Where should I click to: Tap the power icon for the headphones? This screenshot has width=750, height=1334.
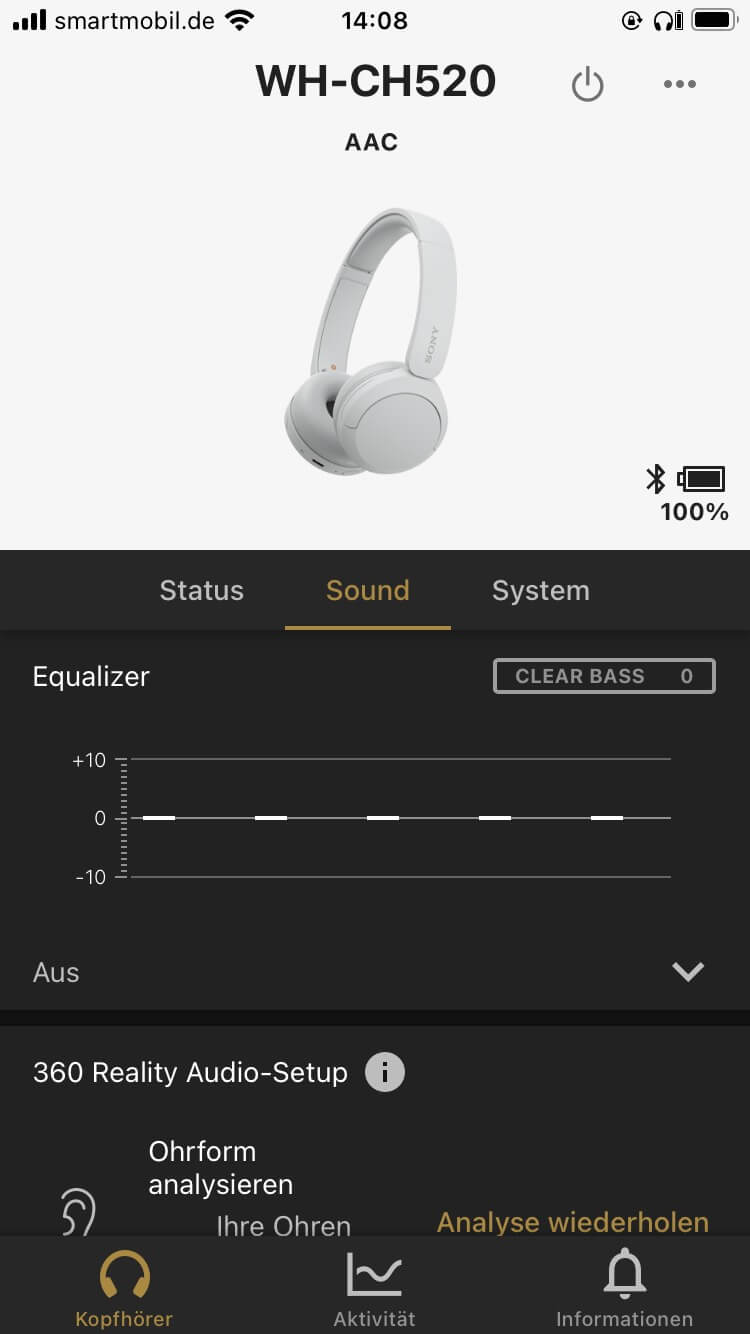point(587,84)
